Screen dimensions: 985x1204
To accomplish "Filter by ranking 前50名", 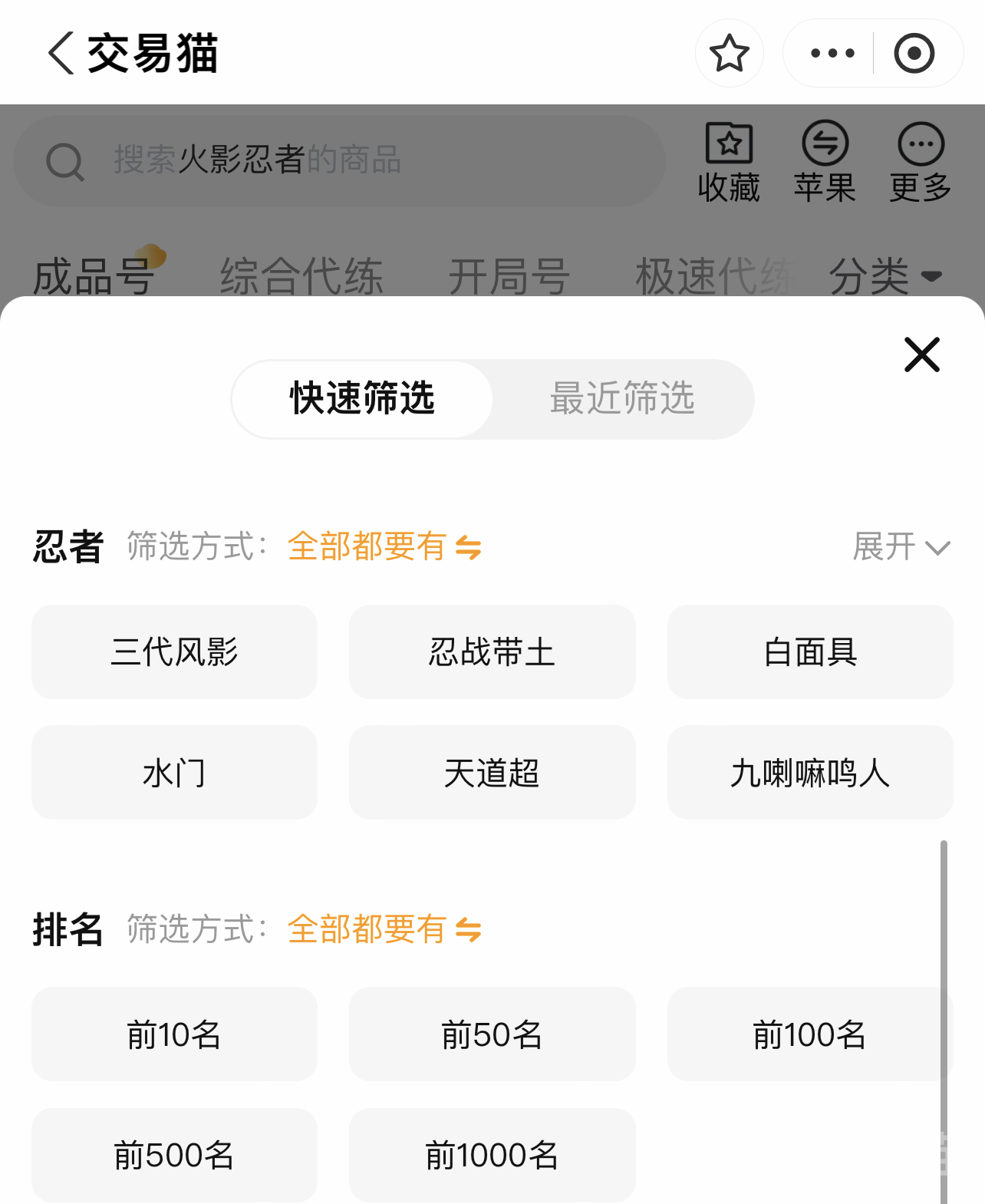I will click(492, 1034).
